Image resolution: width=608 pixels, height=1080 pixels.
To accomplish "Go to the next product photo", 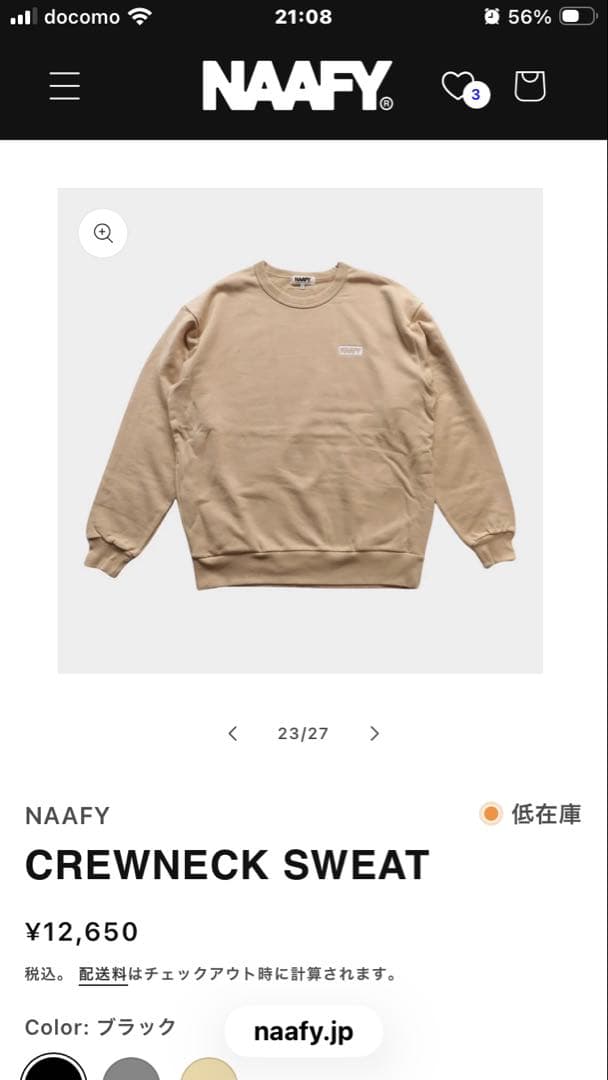I will 375,733.
